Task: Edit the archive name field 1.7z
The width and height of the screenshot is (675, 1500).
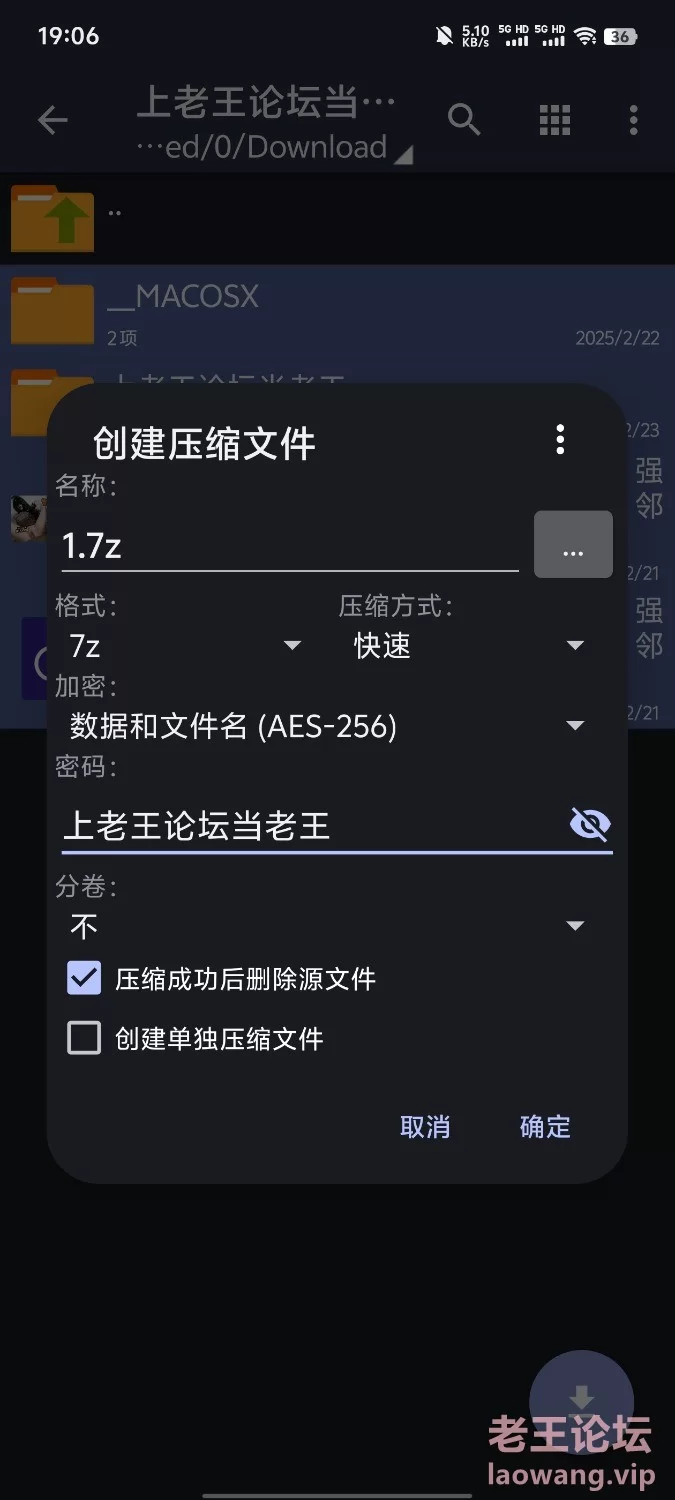Action: click(290, 546)
